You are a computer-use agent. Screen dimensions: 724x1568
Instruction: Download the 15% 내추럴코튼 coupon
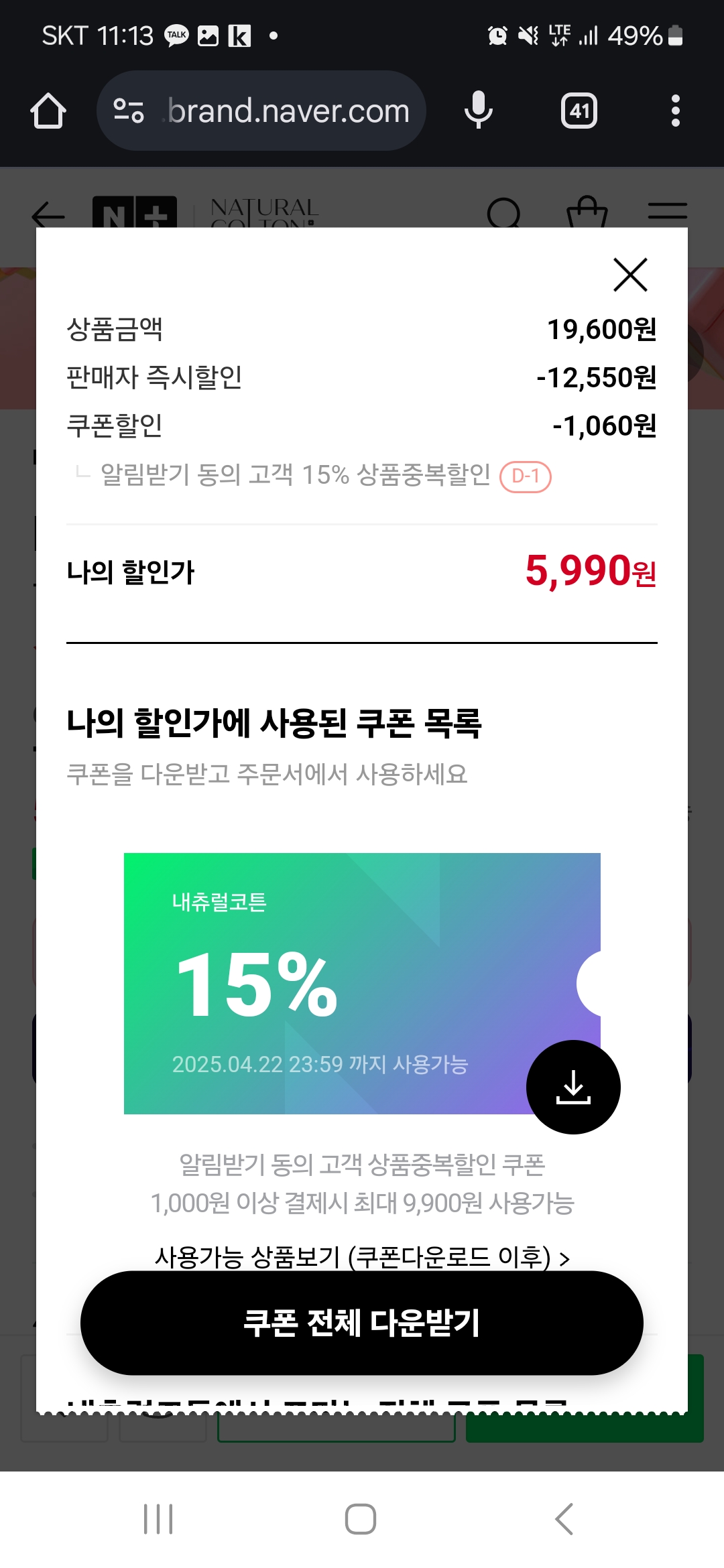[x=573, y=1087]
